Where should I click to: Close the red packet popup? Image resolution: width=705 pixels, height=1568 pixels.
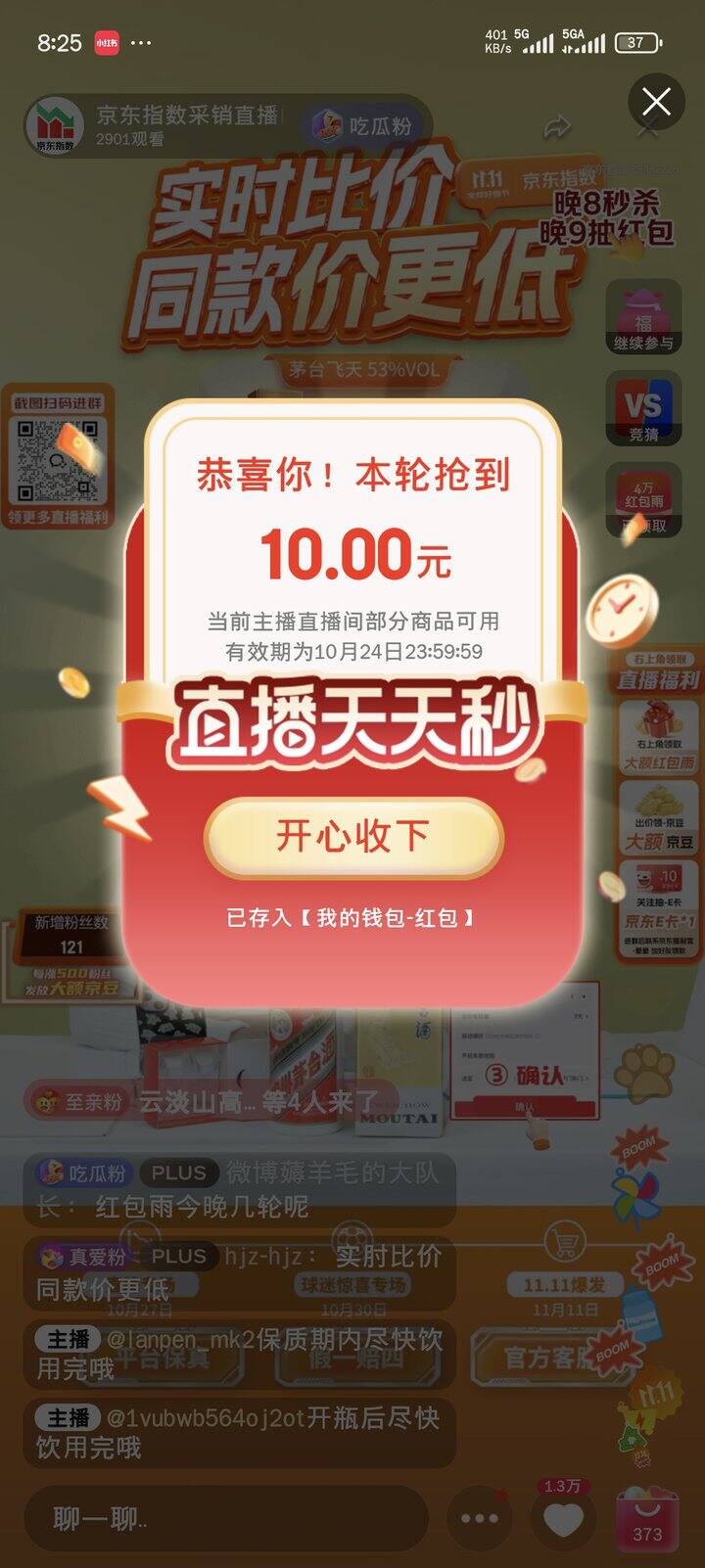click(656, 101)
